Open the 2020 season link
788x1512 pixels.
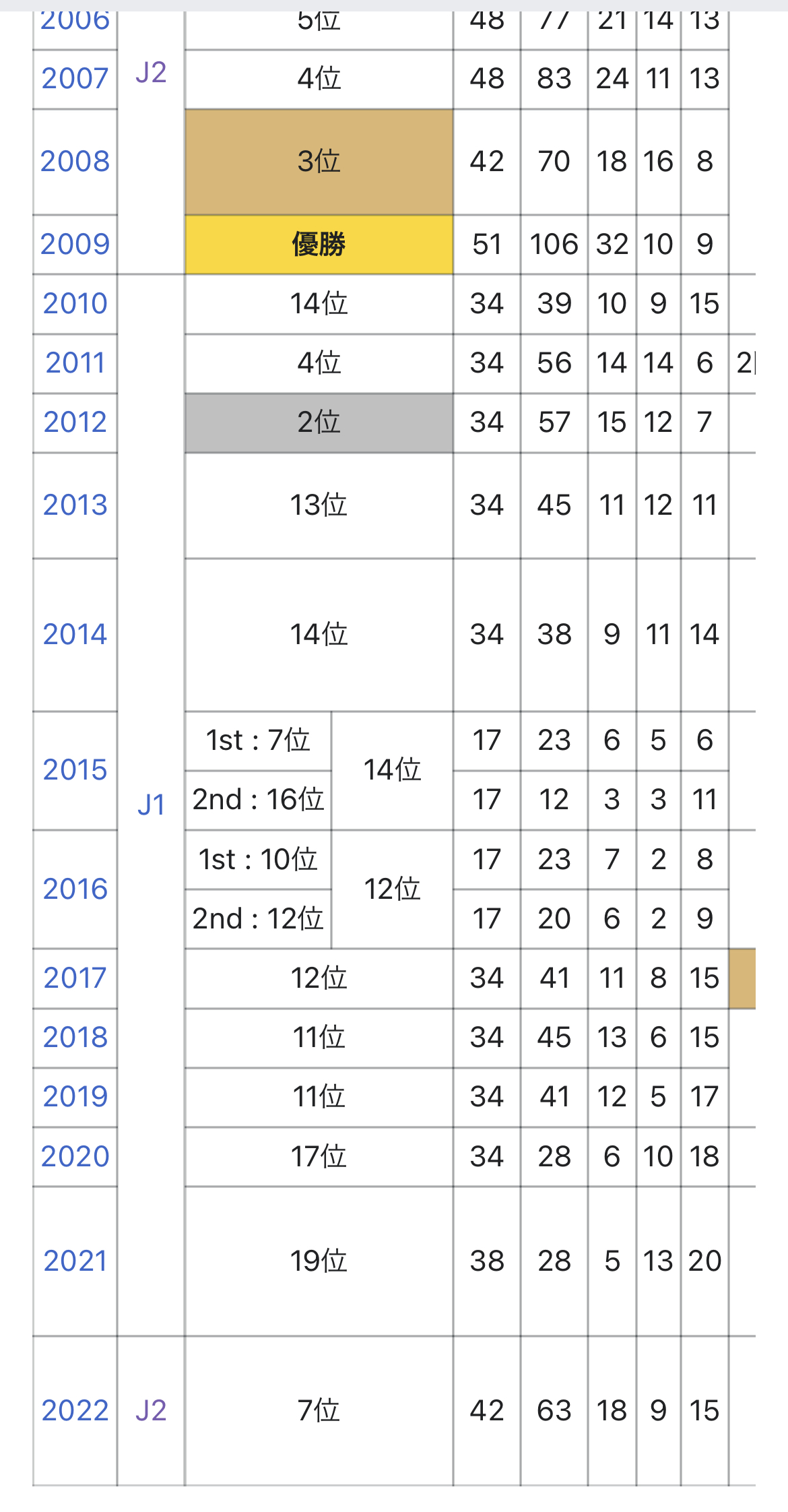(x=75, y=1157)
